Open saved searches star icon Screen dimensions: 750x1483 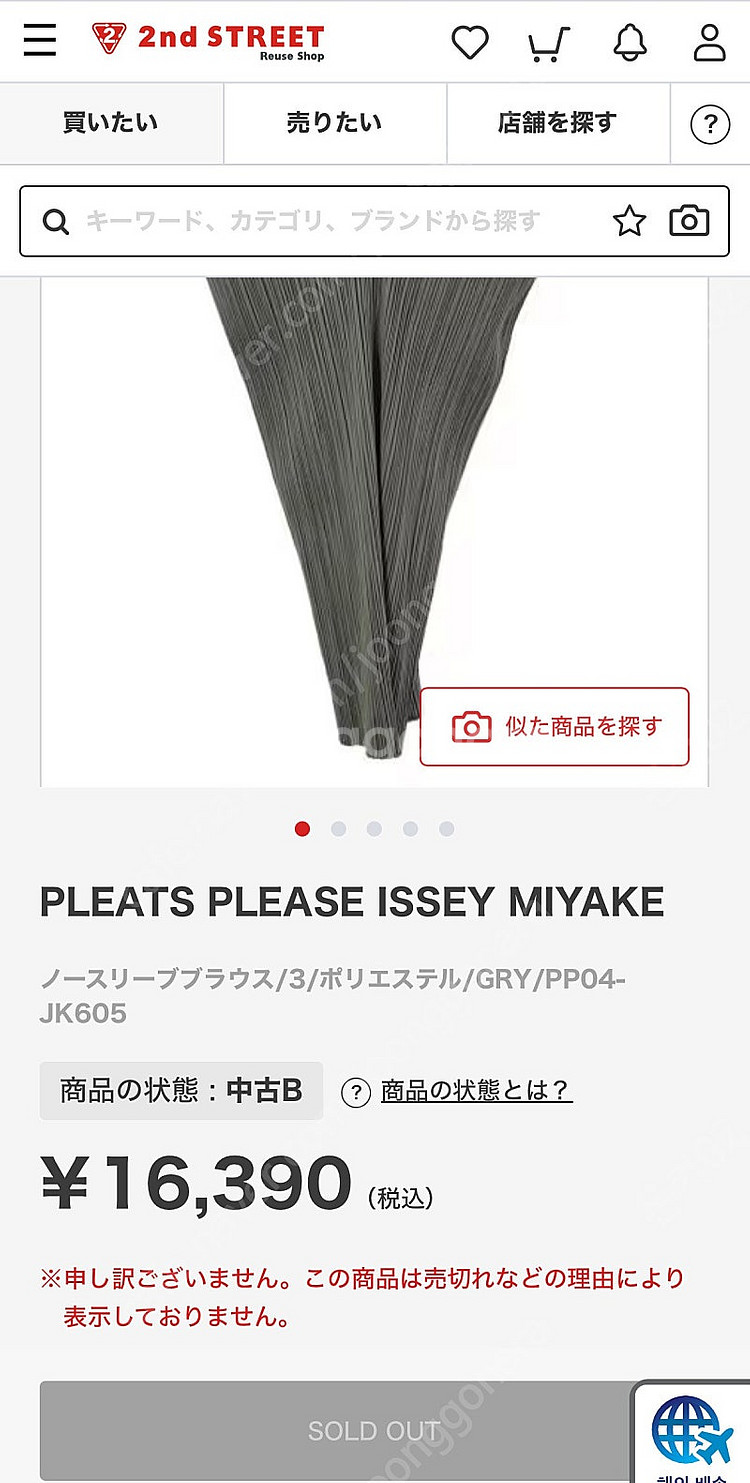[629, 221]
